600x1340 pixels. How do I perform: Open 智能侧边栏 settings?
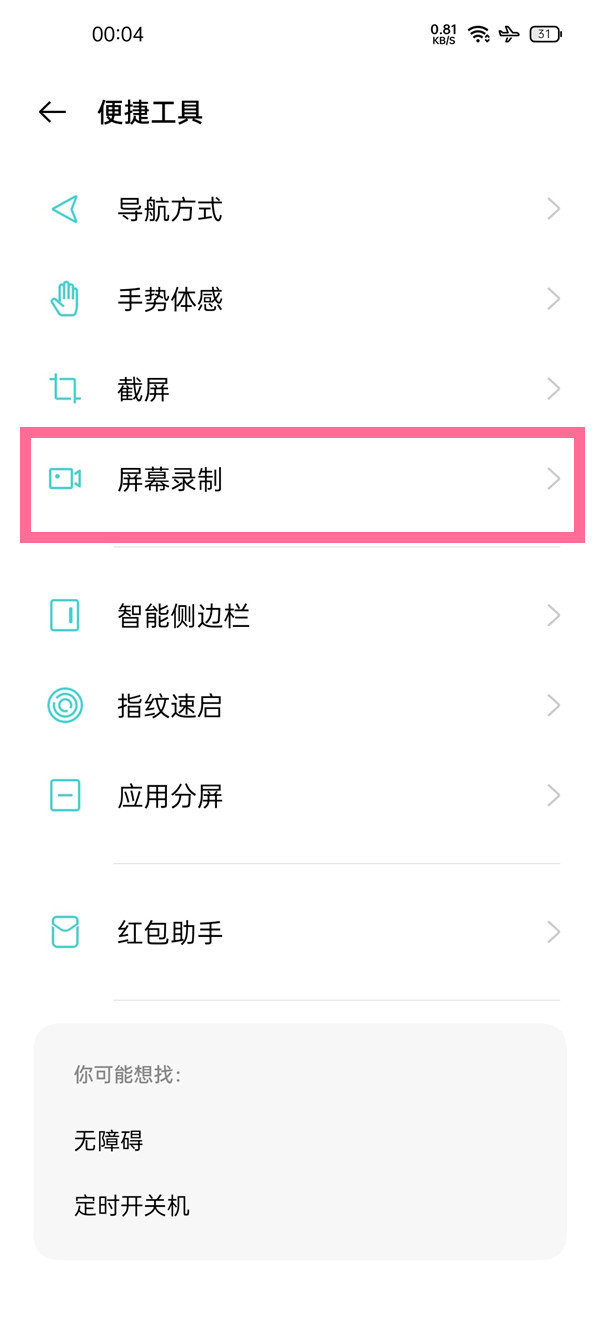point(300,616)
